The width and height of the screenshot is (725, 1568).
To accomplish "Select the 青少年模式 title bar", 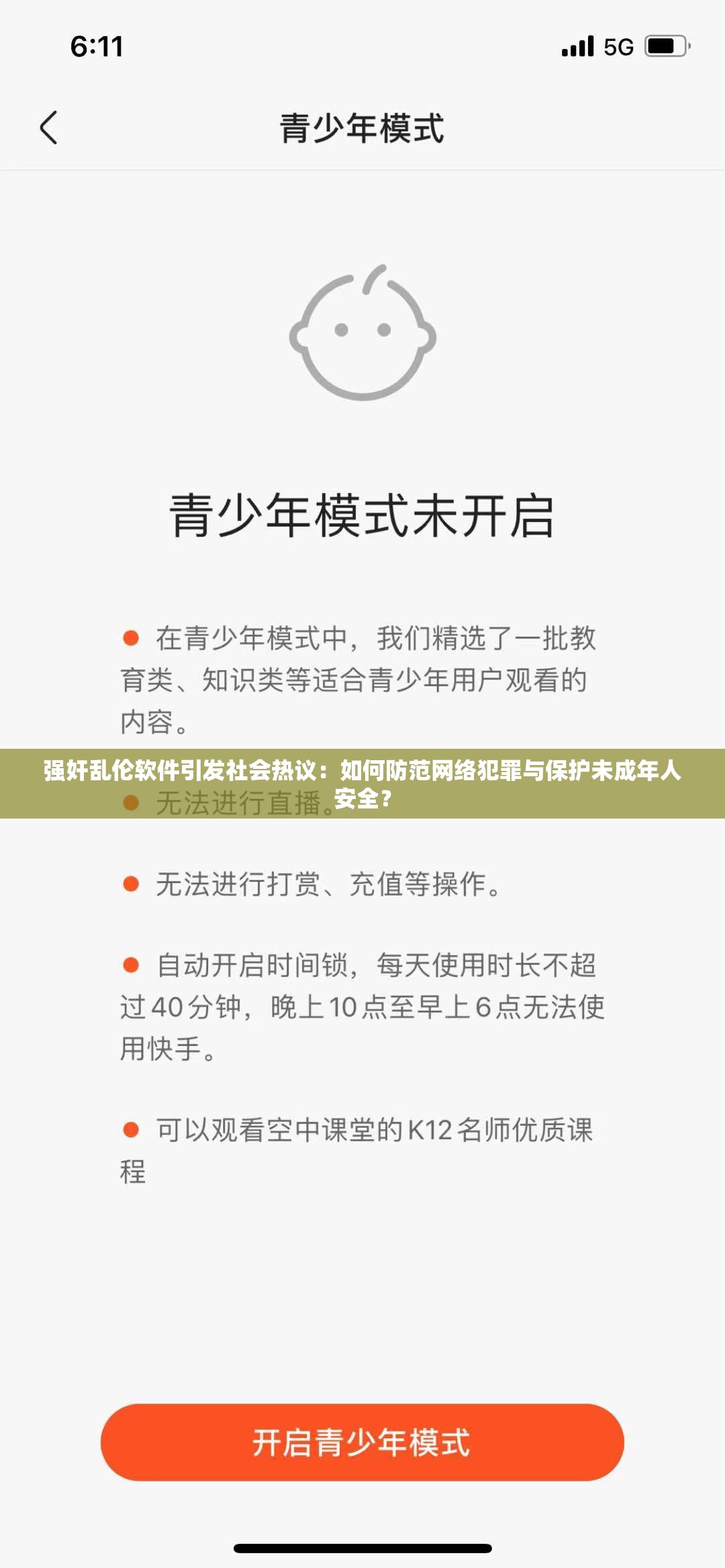I will click(362, 126).
